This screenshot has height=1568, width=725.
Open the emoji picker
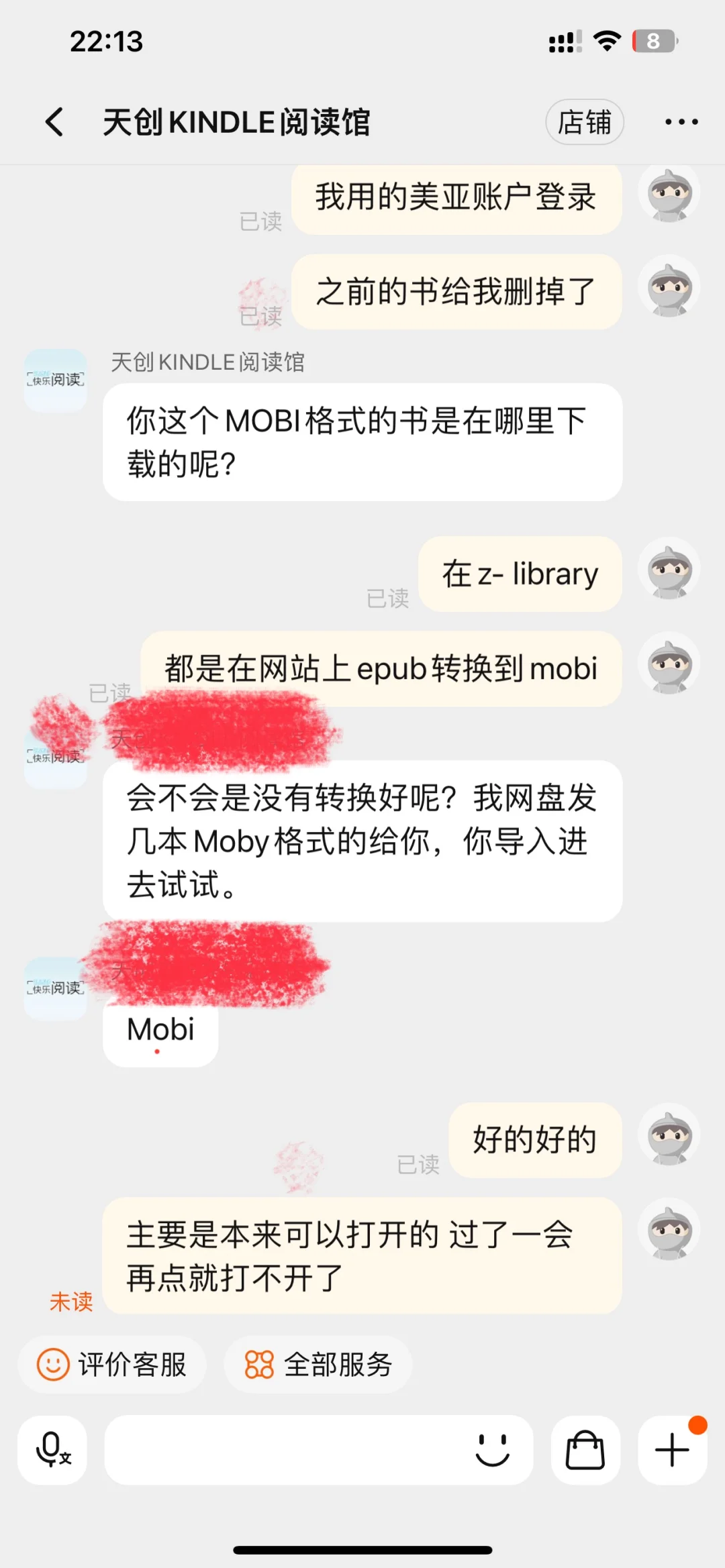coord(493,1451)
